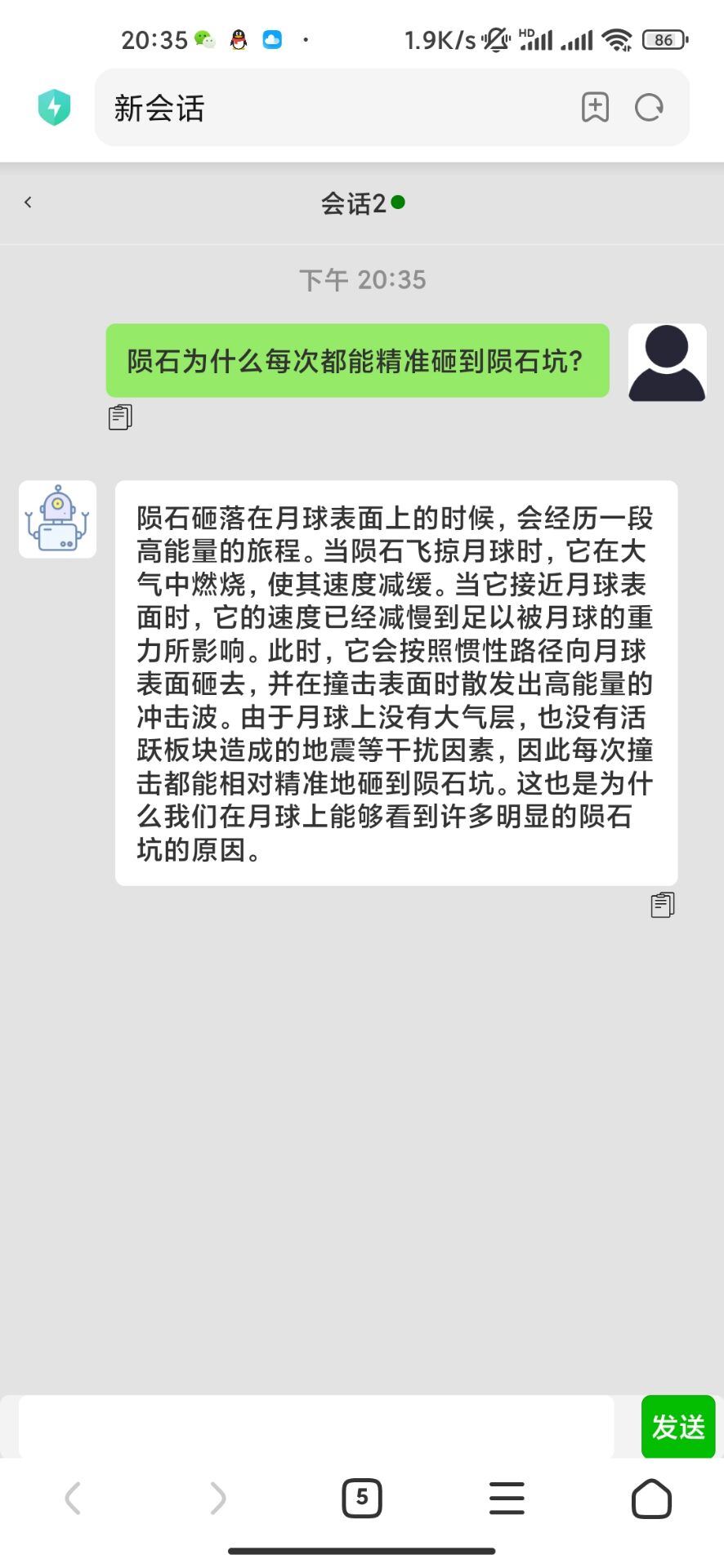This screenshot has width=724, height=1568.
Task: Open a new conversation via the add-bookmark icon
Action: [x=596, y=107]
